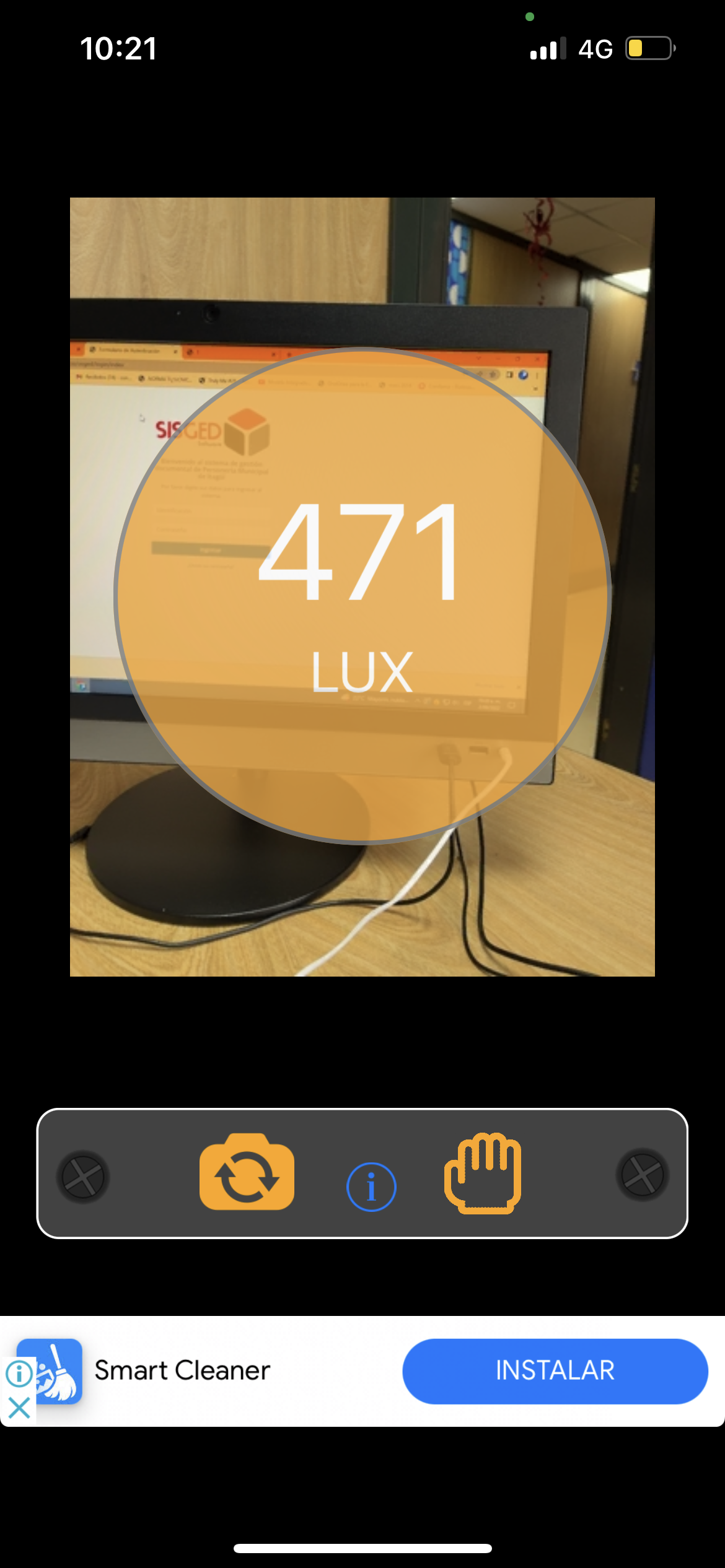The width and height of the screenshot is (725, 1568).
Task: Hold the lux reading with the hand icon
Action: point(483,1172)
